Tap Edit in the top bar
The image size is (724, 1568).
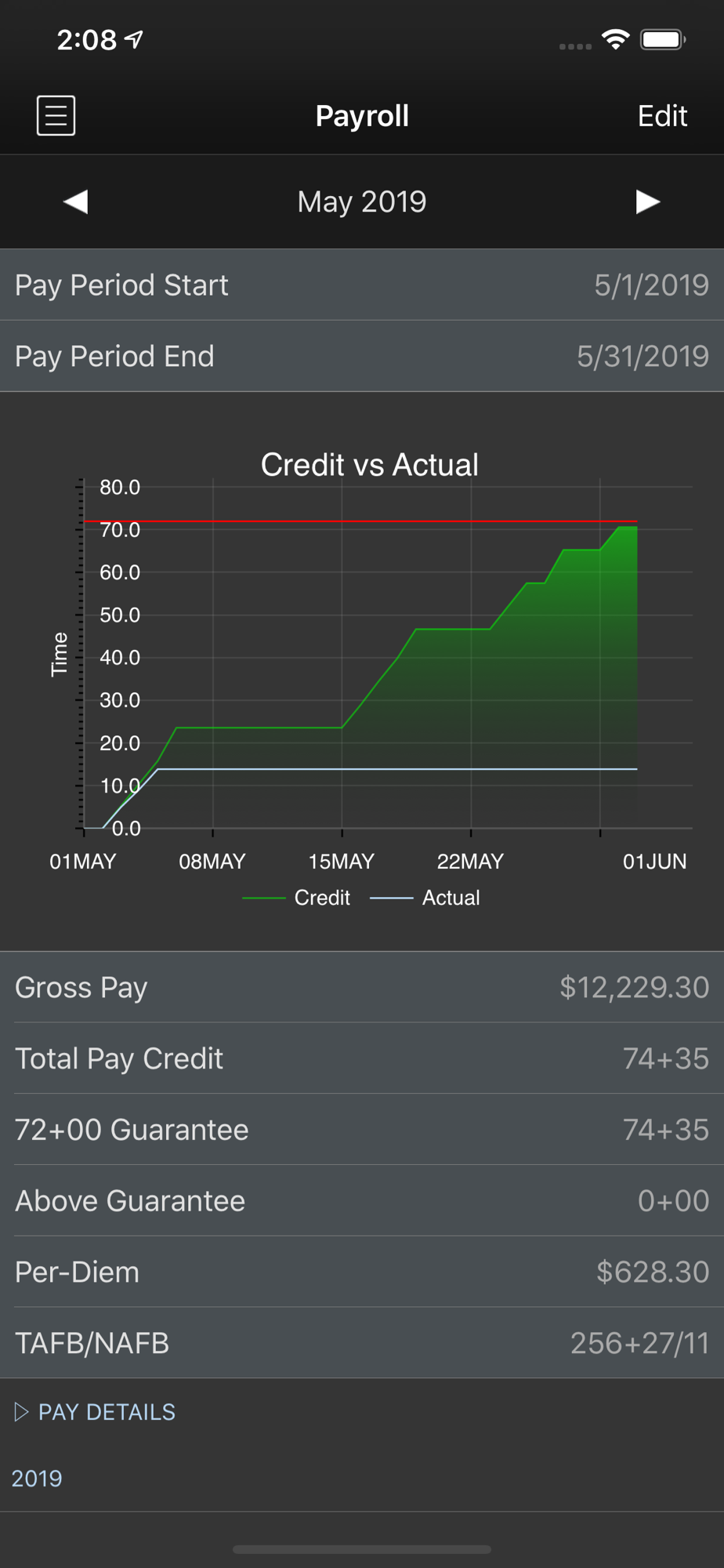pyautogui.click(x=662, y=116)
